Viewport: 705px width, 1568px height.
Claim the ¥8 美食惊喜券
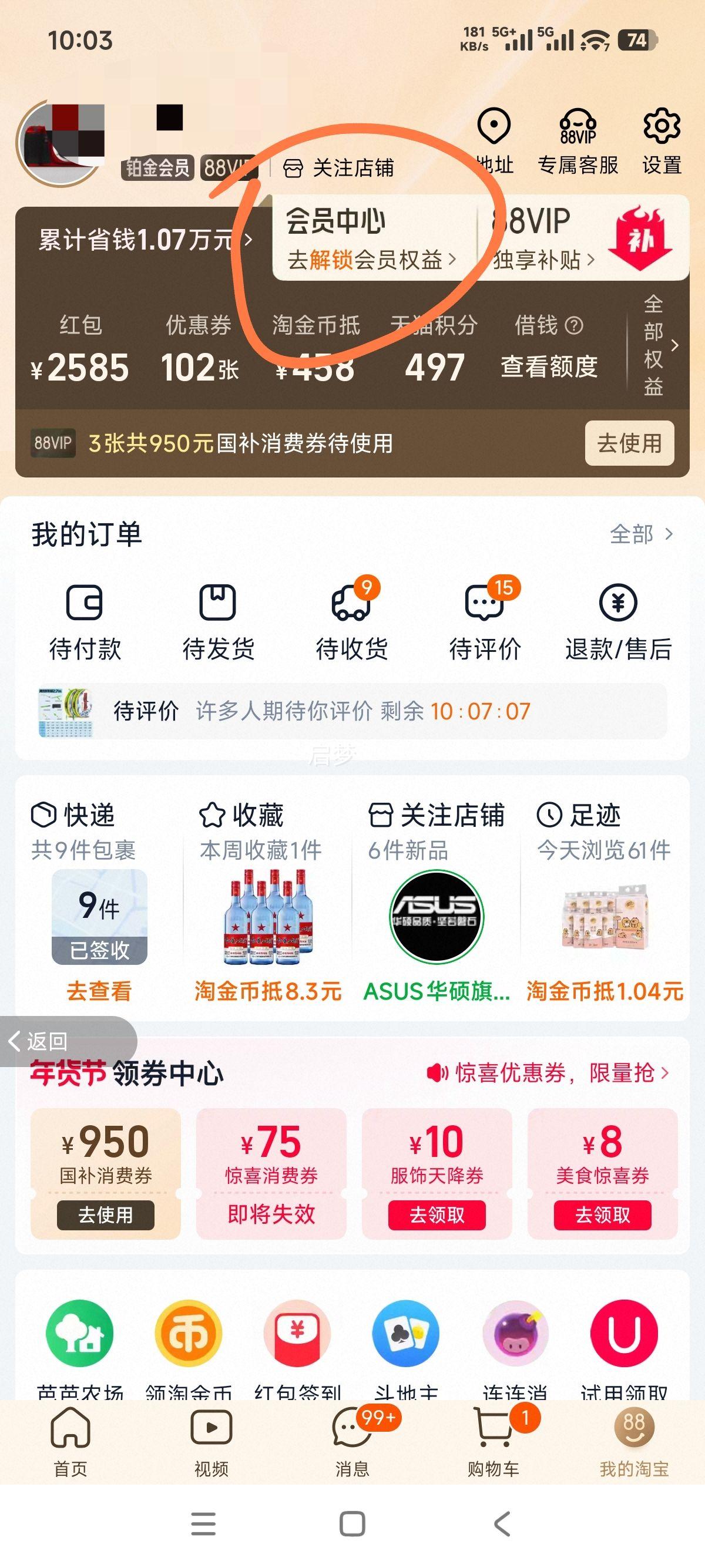(x=602, y=1215)
